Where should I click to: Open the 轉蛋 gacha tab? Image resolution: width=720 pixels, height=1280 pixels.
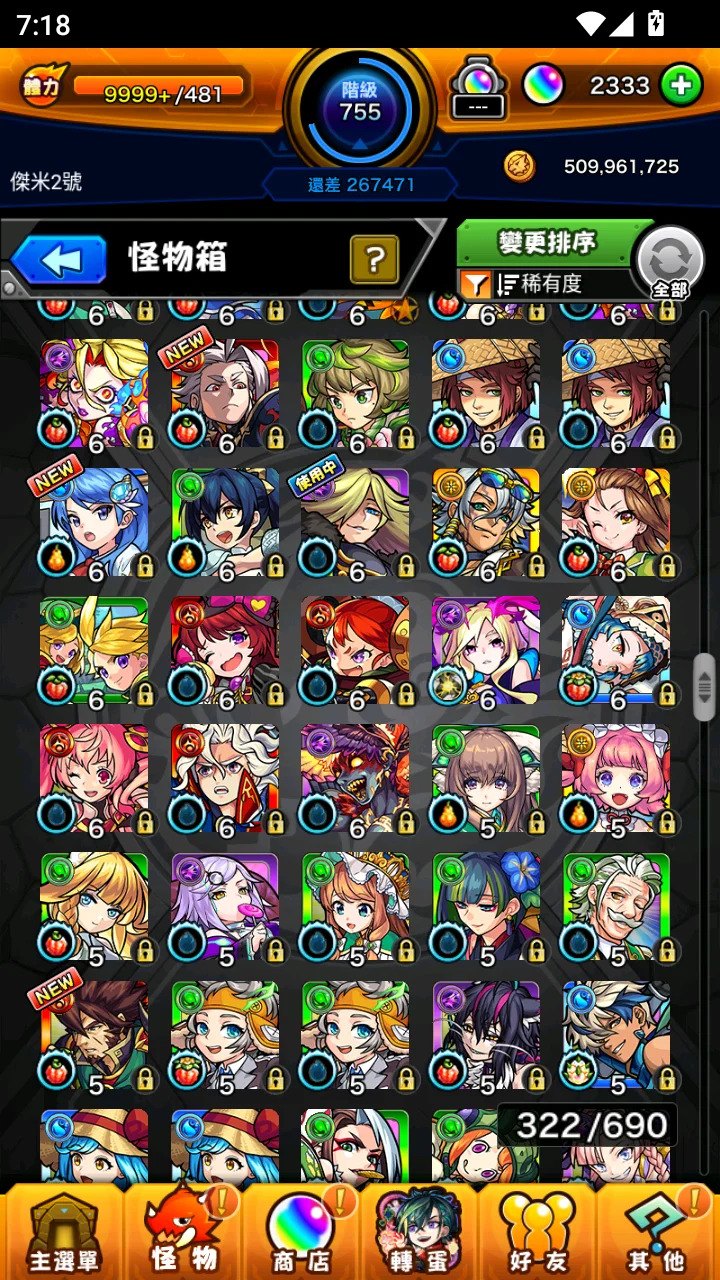click(420, 1232)
